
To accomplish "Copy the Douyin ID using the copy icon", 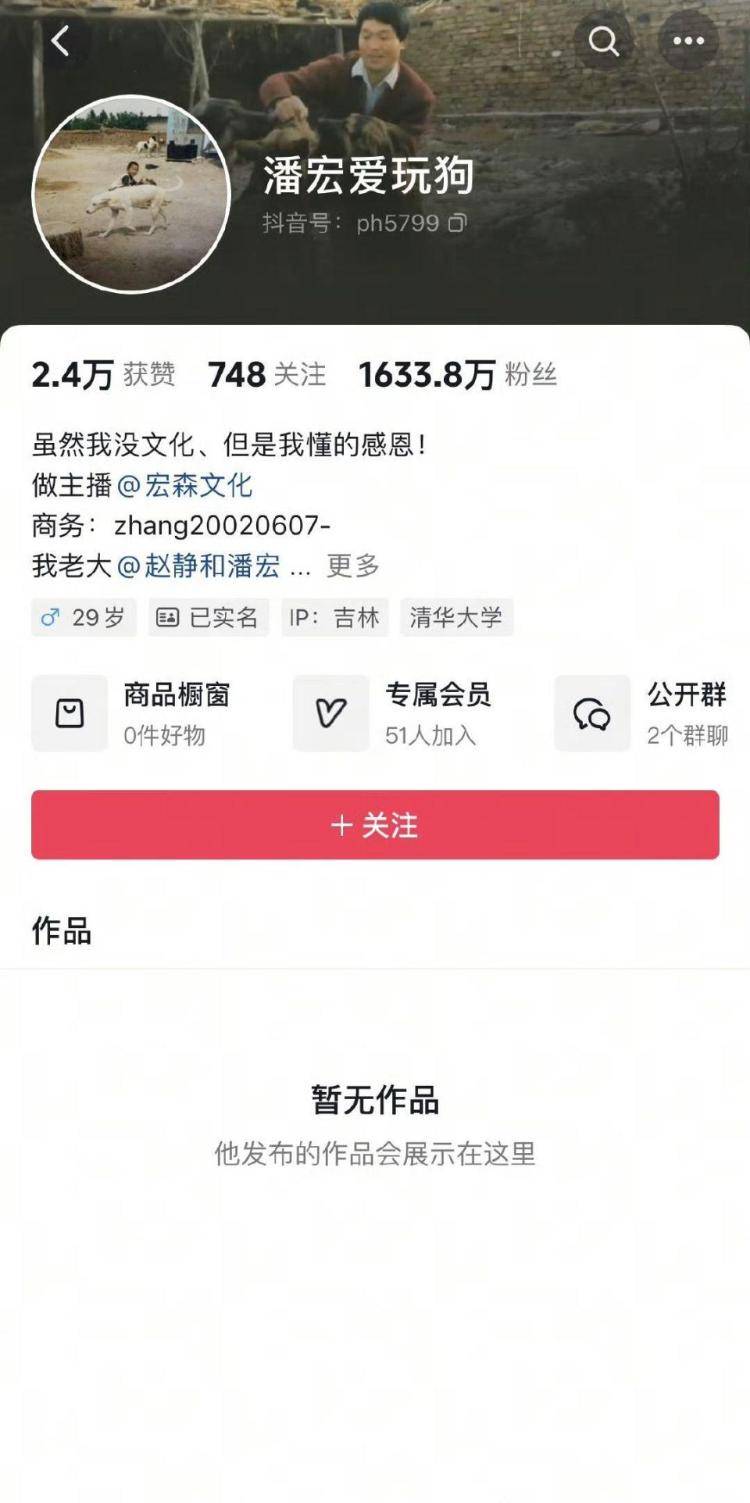I will 458,225.
